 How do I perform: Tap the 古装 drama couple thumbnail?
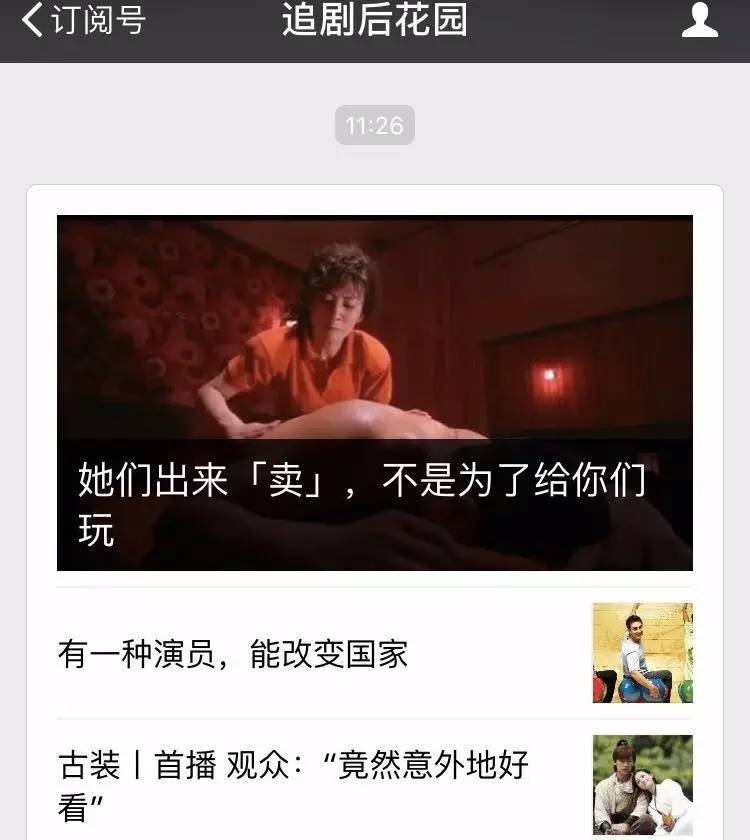point(644,782)
